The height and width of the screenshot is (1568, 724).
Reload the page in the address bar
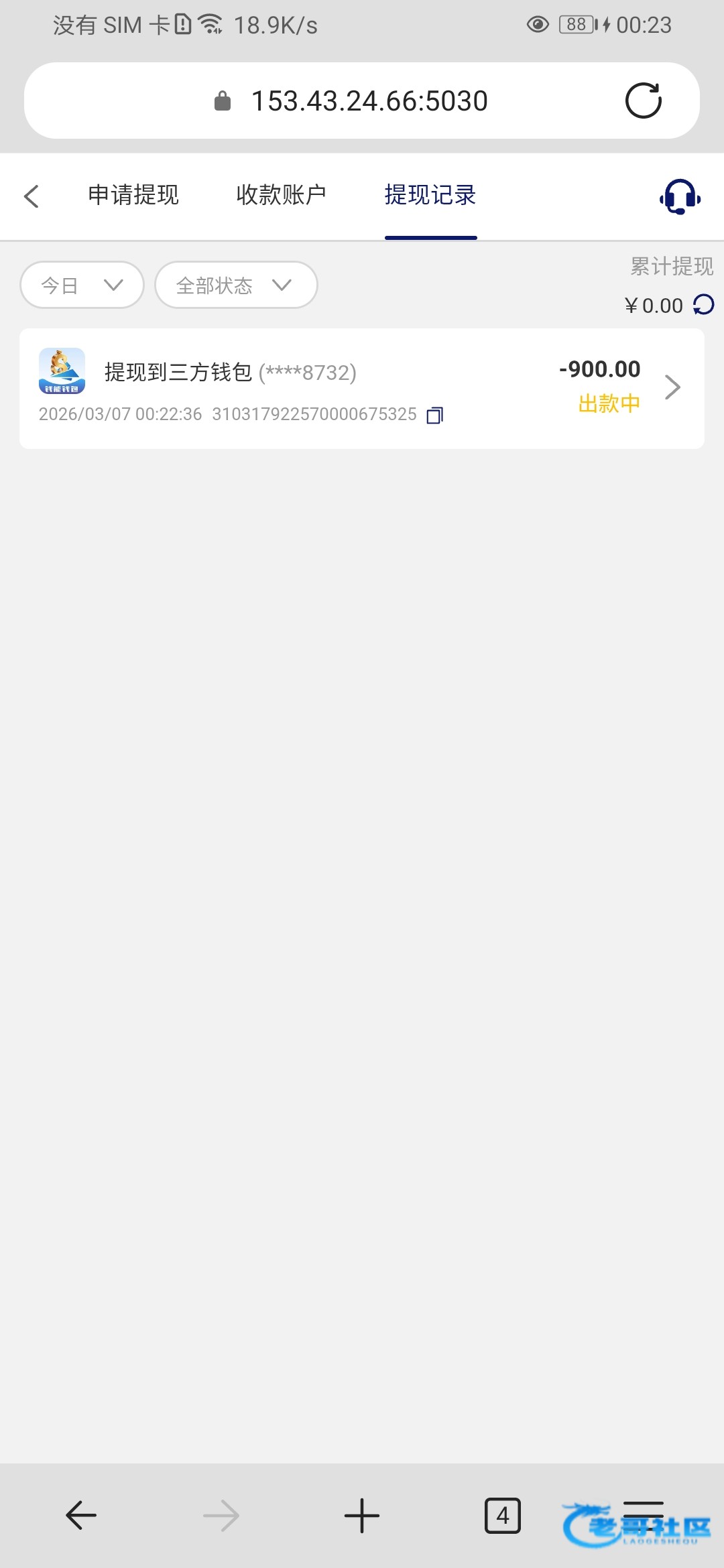click(644, 101)
